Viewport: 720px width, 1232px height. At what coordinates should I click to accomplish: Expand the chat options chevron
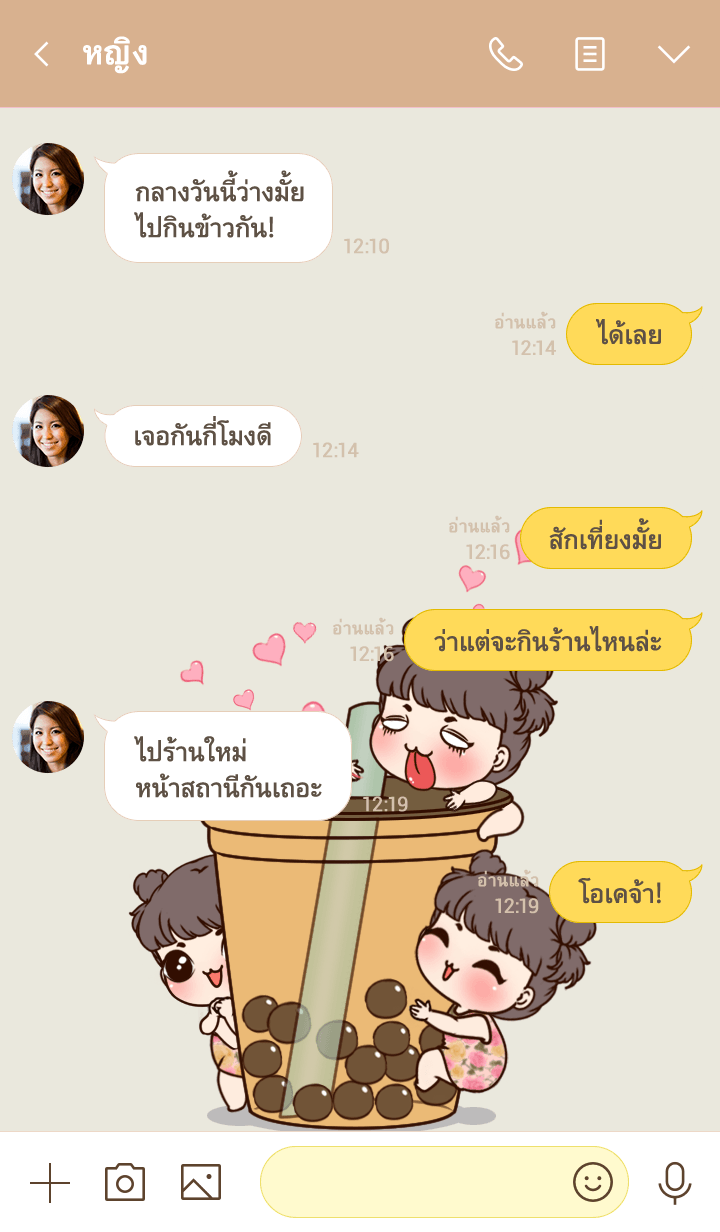[x=674, y=54]
